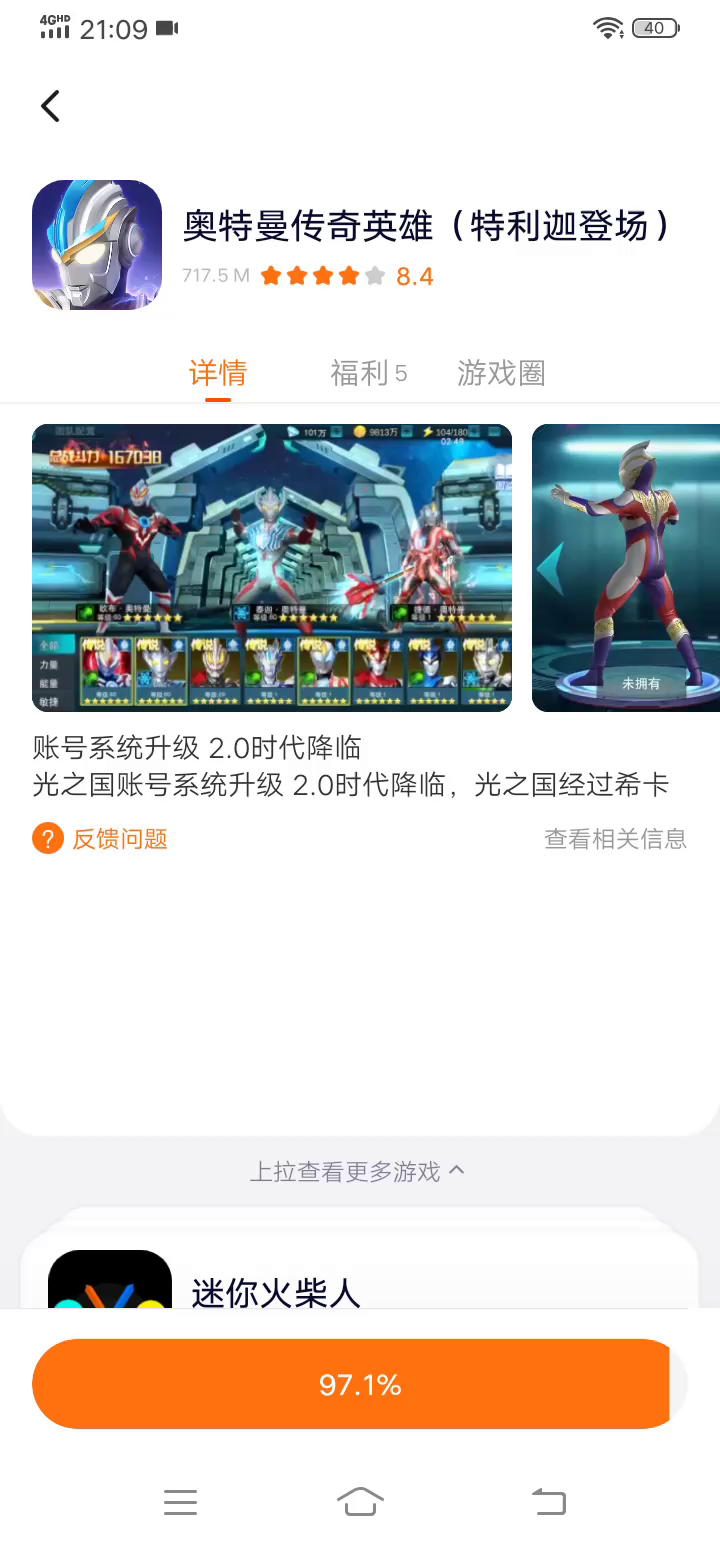Open the 游戏圈 tab
Viewport: 720px width, 1544px height.
[501, 373]
